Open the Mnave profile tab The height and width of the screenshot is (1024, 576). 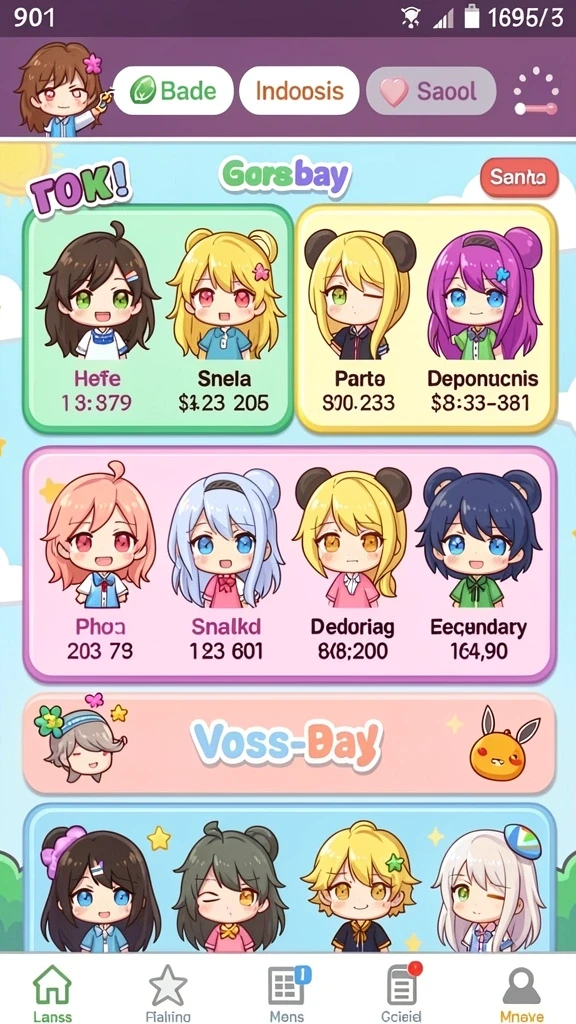pos(521,991)
